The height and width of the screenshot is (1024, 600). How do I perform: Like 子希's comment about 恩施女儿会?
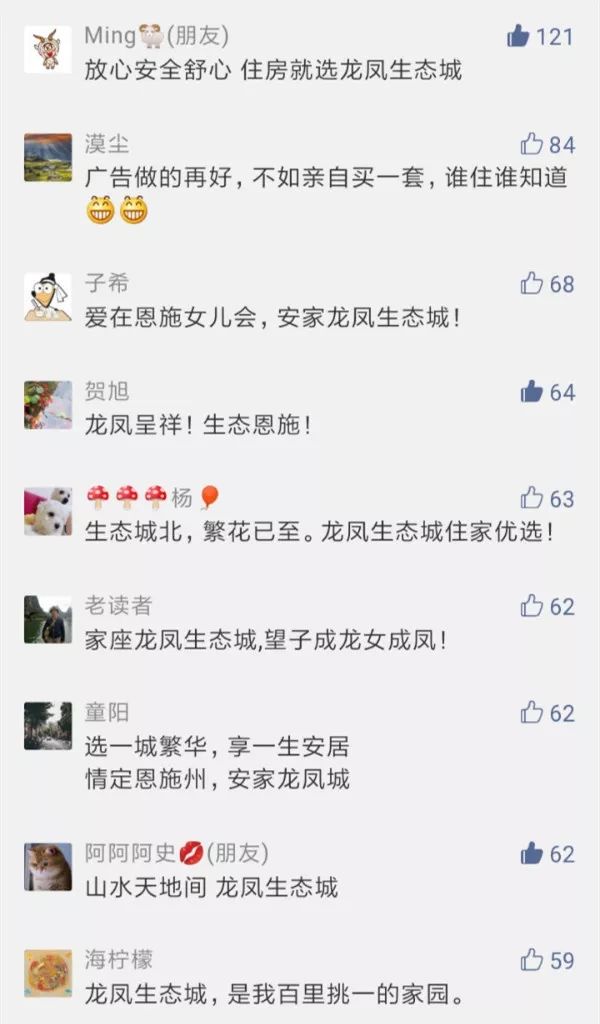pos(531,283)
